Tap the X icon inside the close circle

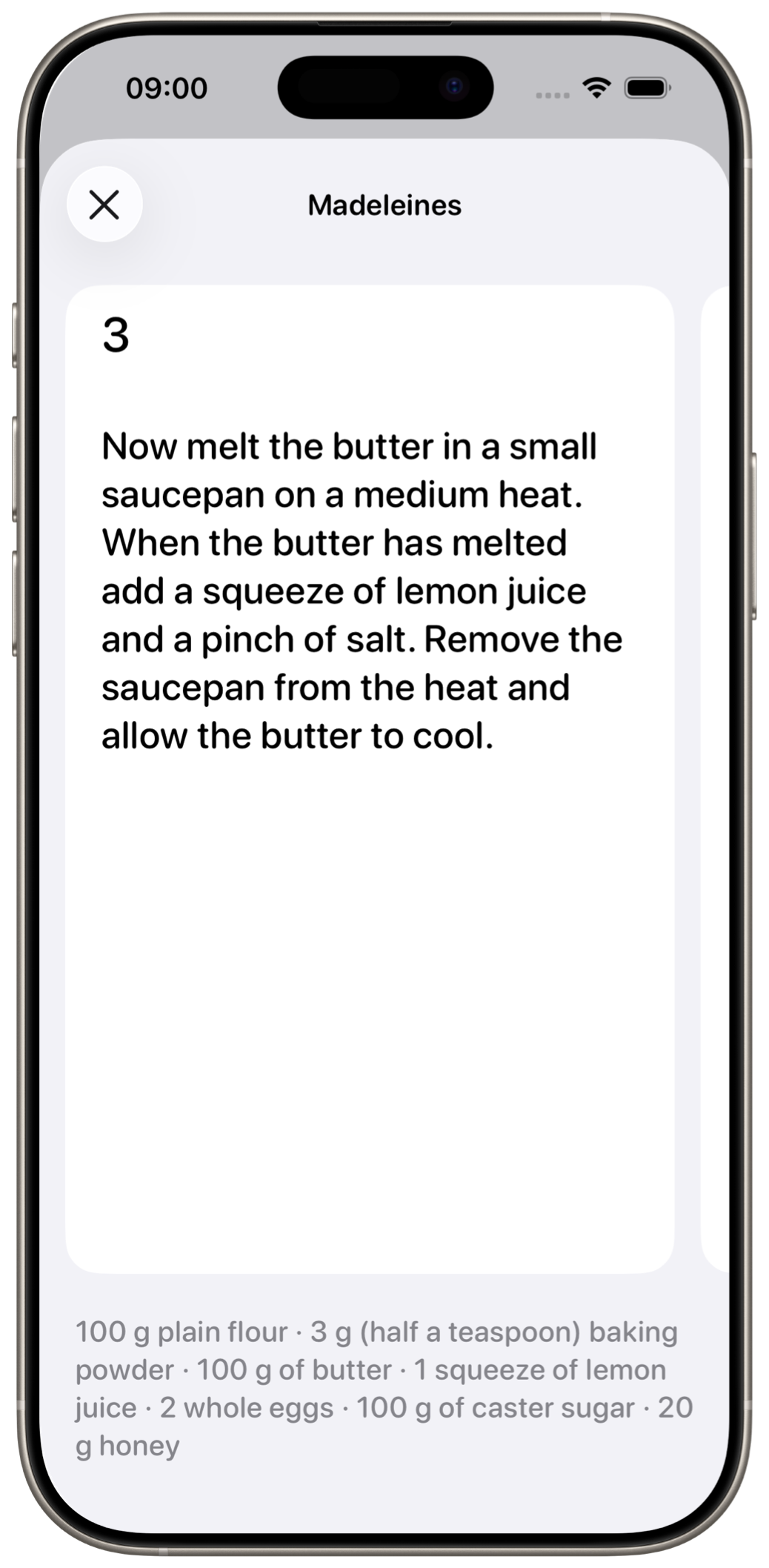coord(104,205)
